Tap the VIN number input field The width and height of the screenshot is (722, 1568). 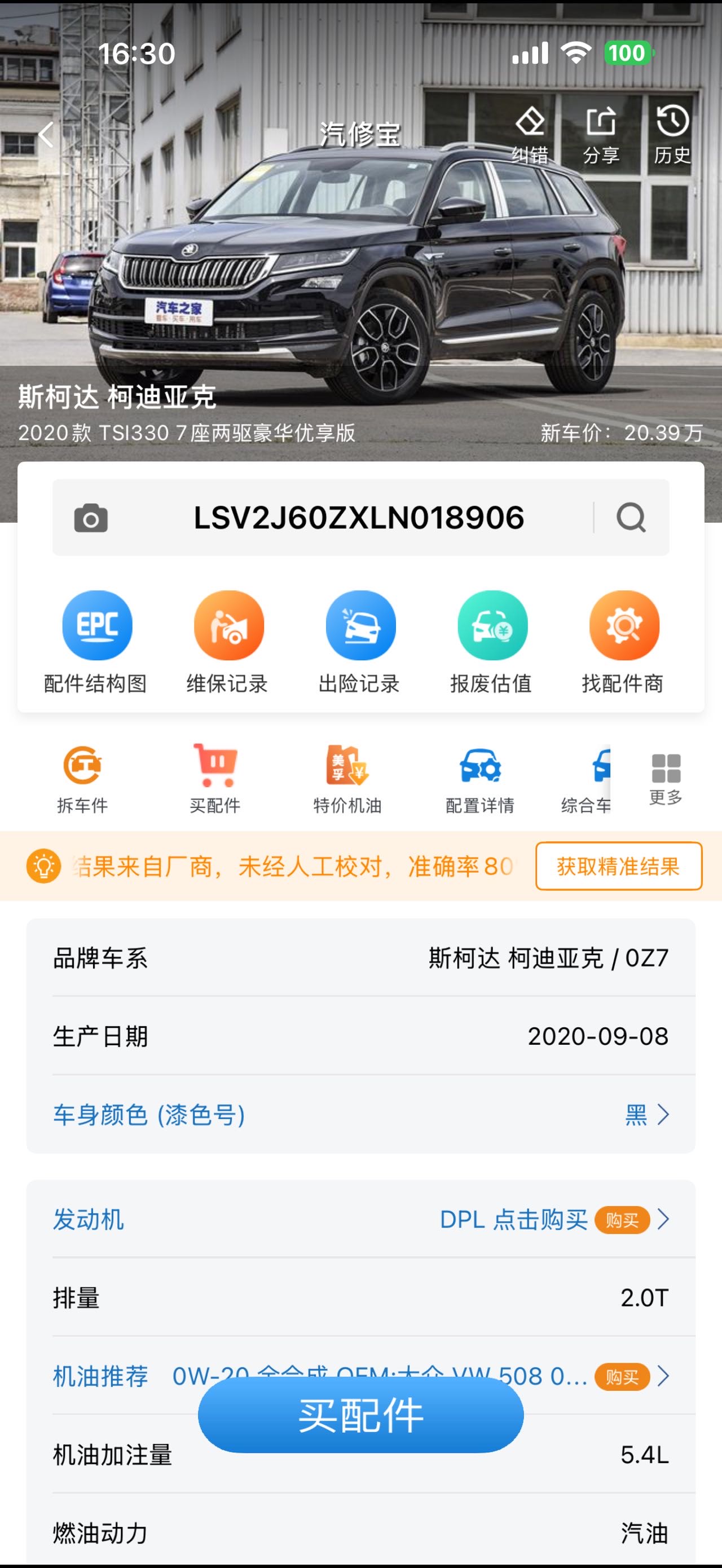pos(359,518)
